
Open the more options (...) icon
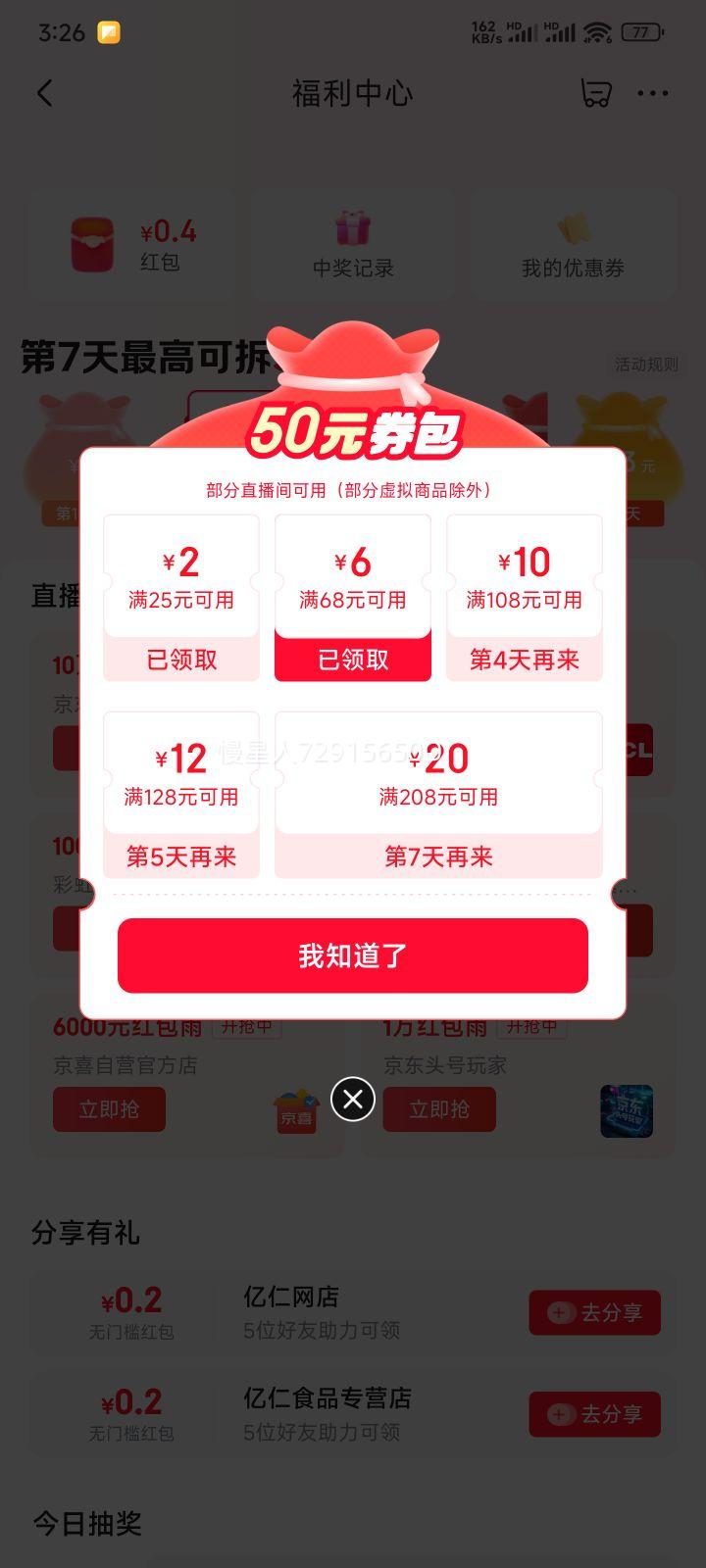[653, 93]
